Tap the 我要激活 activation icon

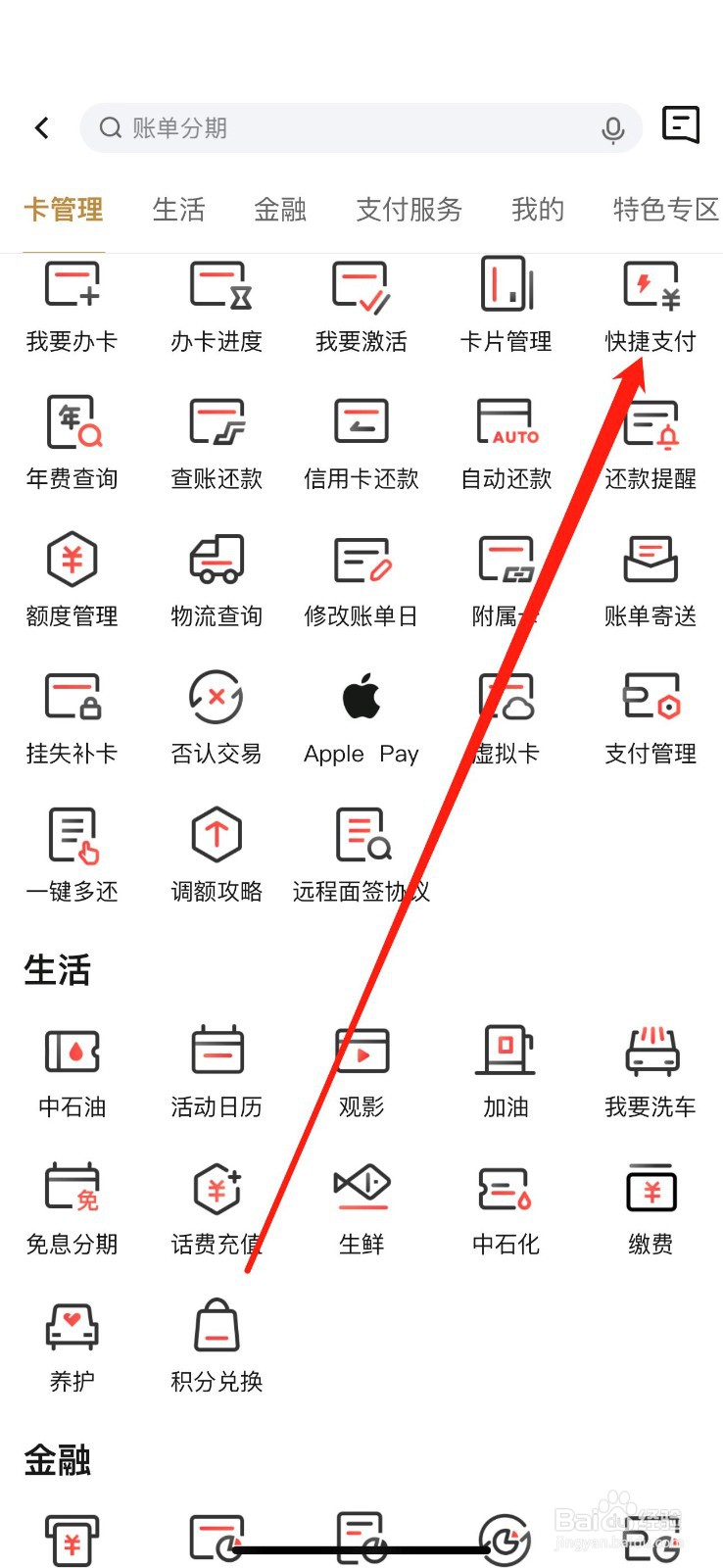click(361, 304)
